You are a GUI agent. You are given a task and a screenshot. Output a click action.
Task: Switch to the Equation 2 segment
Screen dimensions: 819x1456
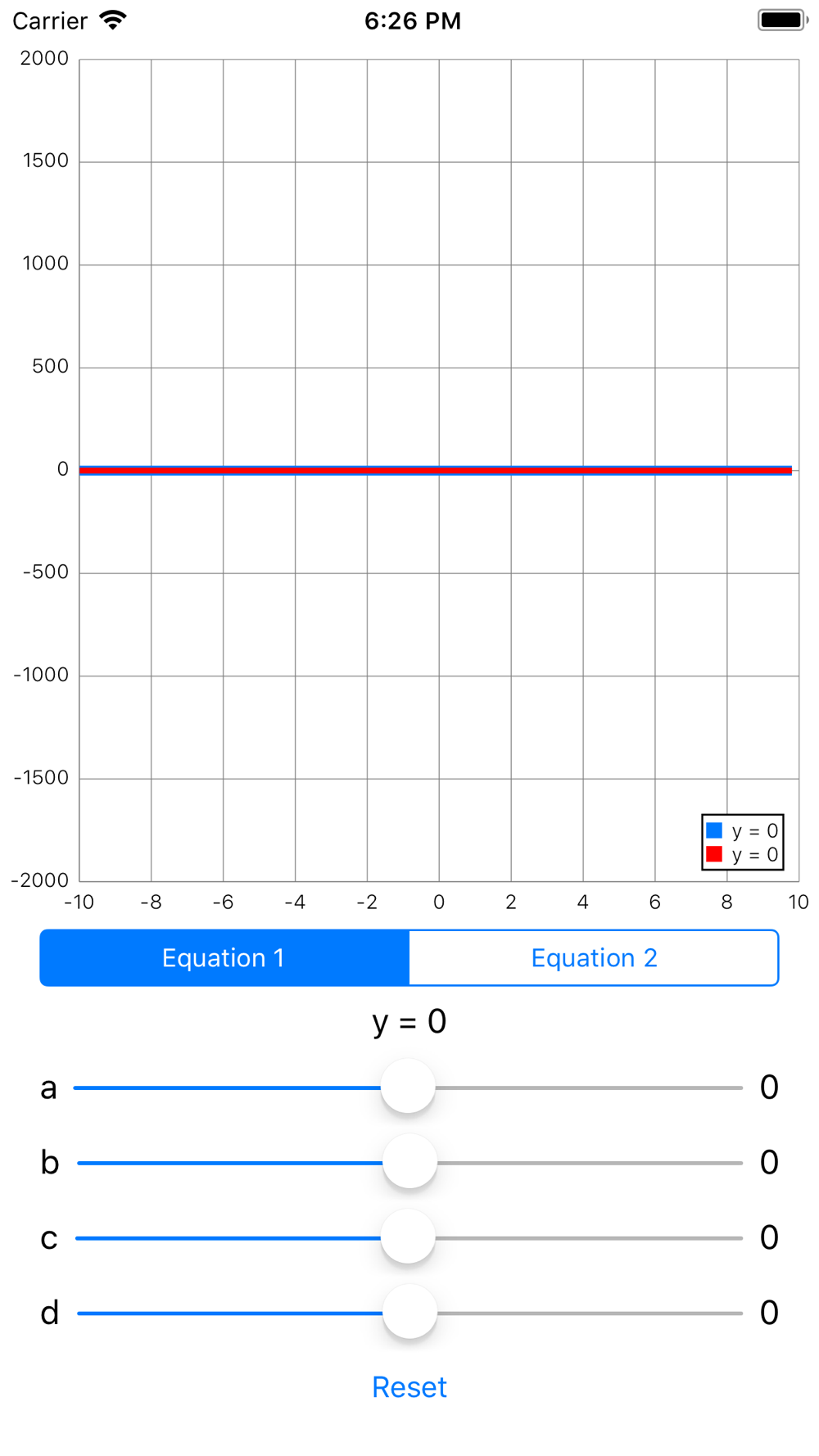pos(594,957)
